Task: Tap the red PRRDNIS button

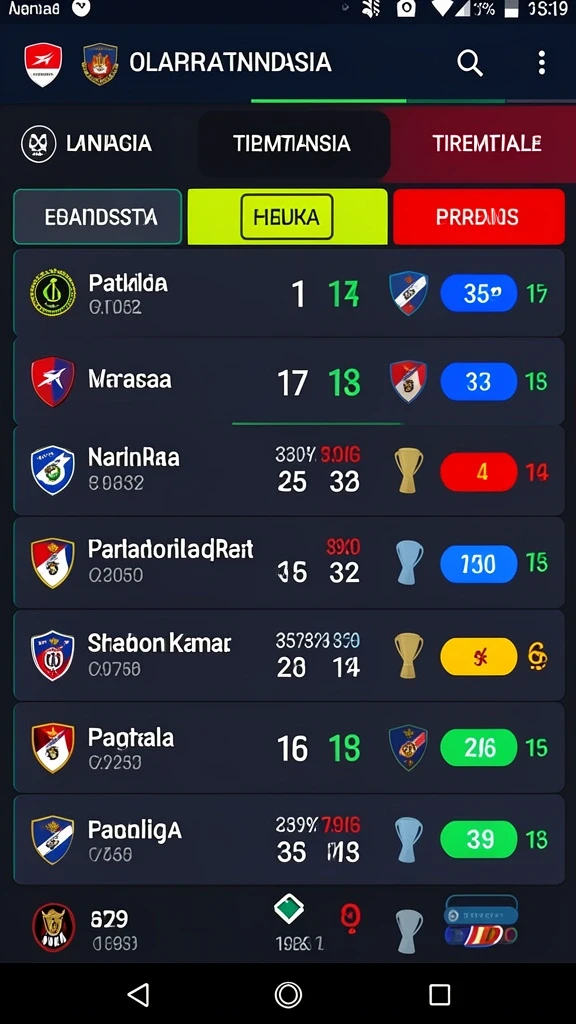Action: point(479,217)
